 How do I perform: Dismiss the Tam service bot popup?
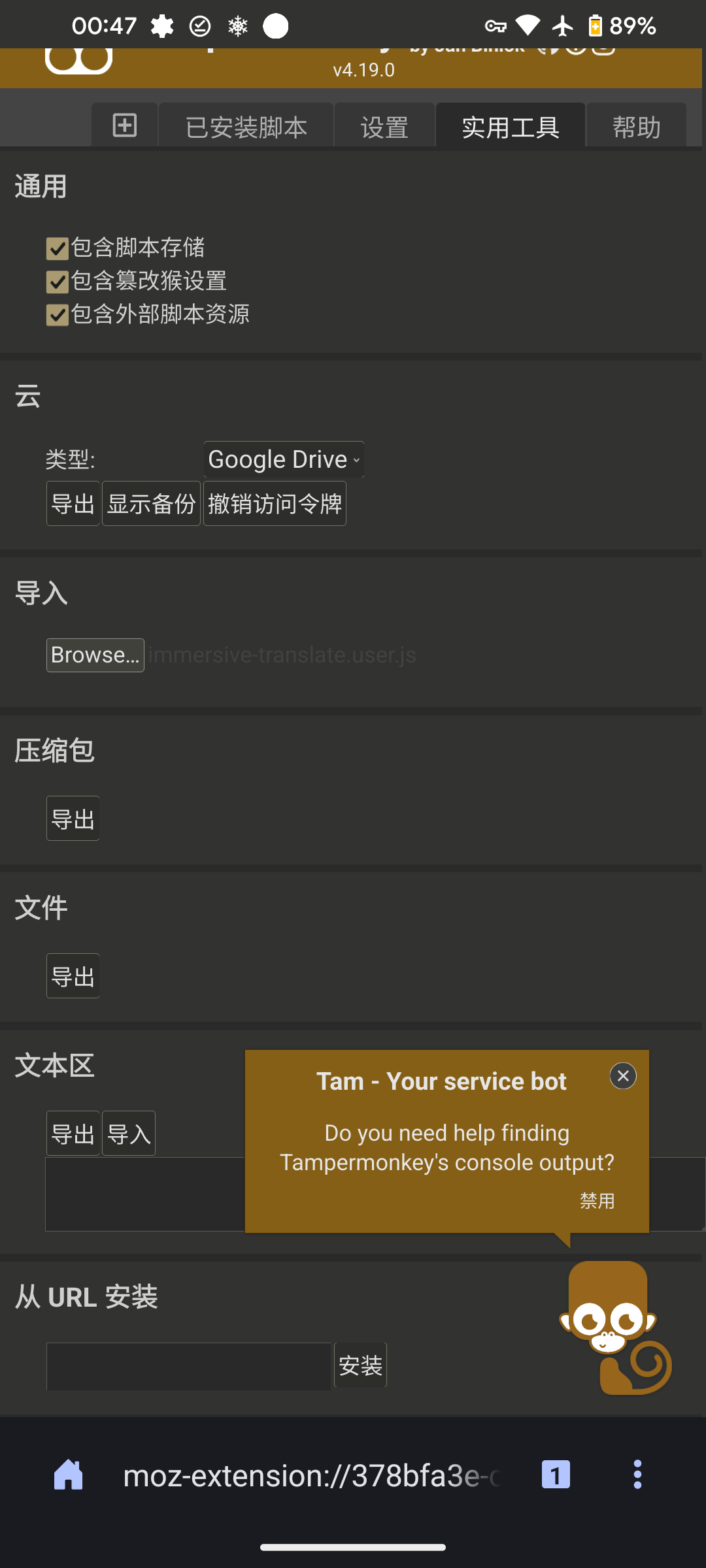click(623, 1075)
